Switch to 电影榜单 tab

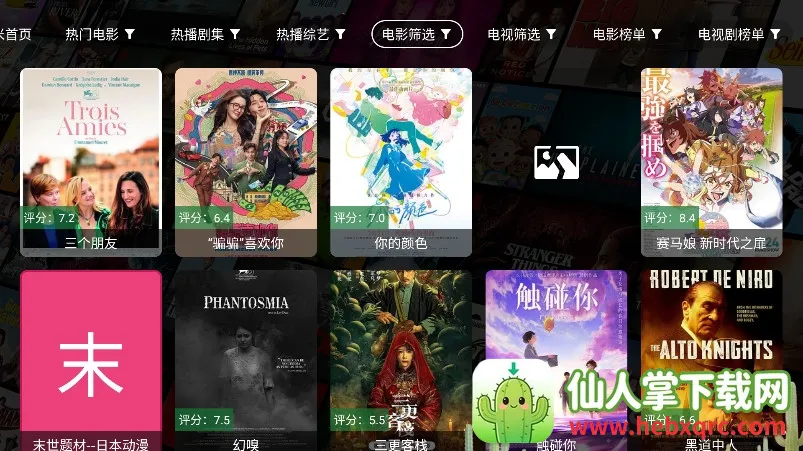pyautogui.click(x=628, y=34)
